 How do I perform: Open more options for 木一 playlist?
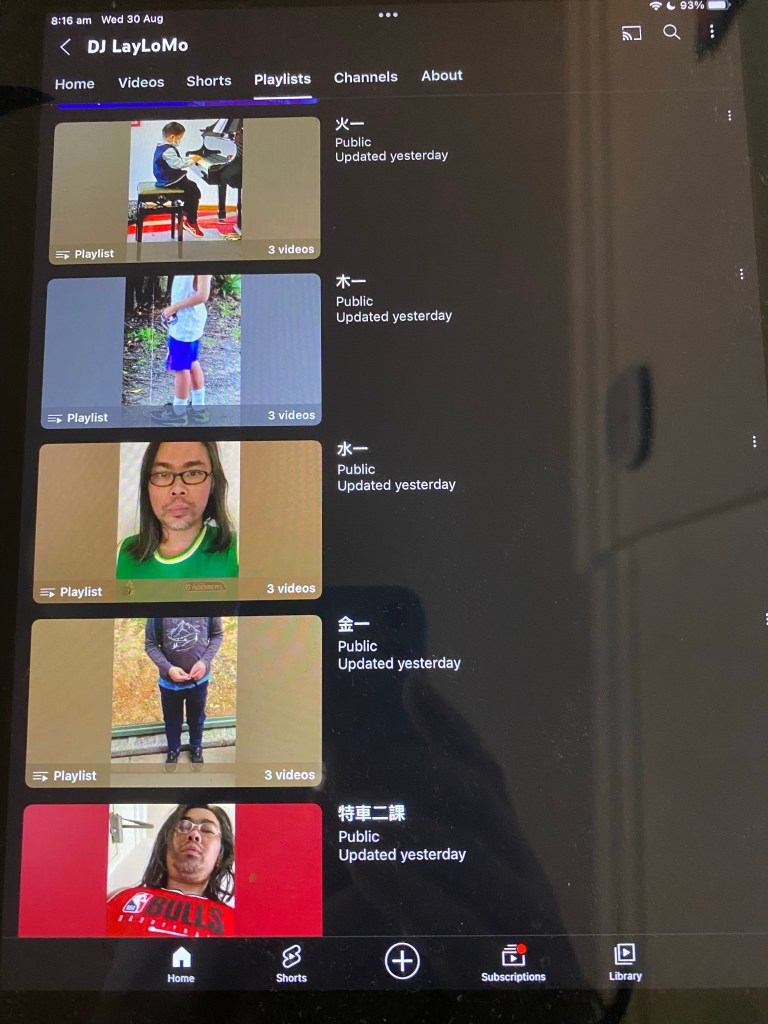pos(741,274)
